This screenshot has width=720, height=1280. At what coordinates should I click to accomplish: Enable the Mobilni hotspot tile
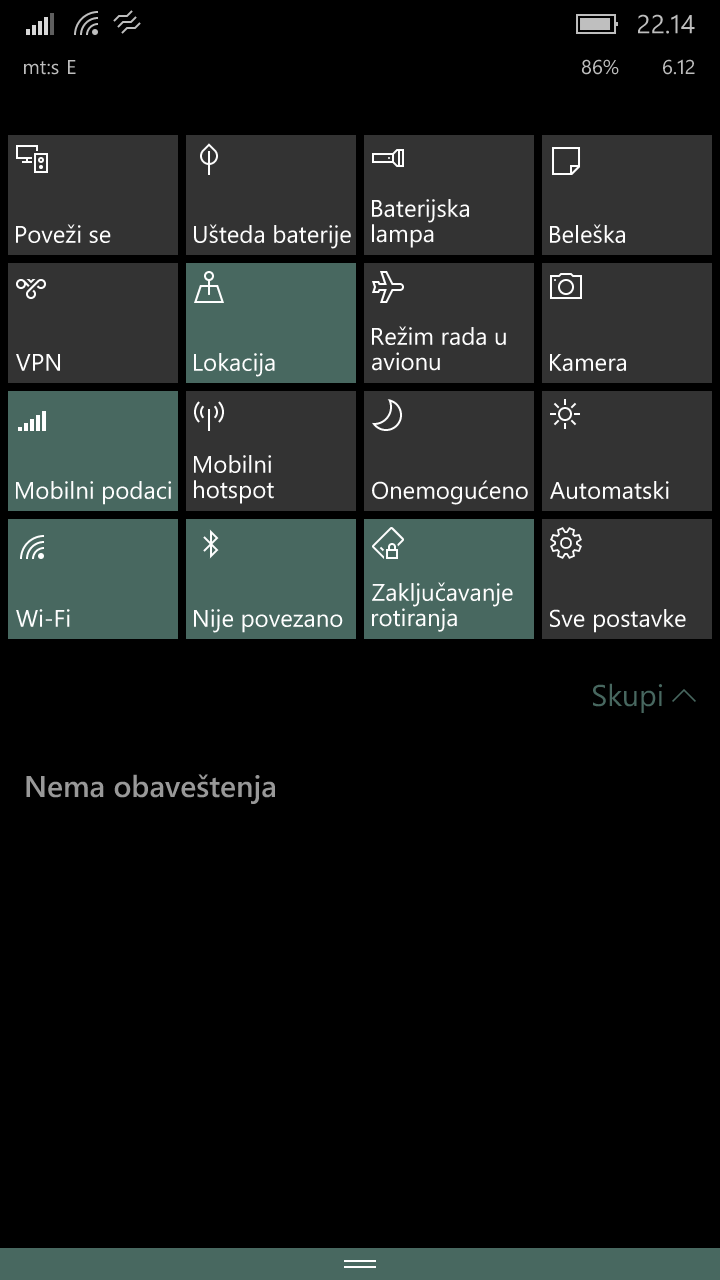[x=271, y=451]
